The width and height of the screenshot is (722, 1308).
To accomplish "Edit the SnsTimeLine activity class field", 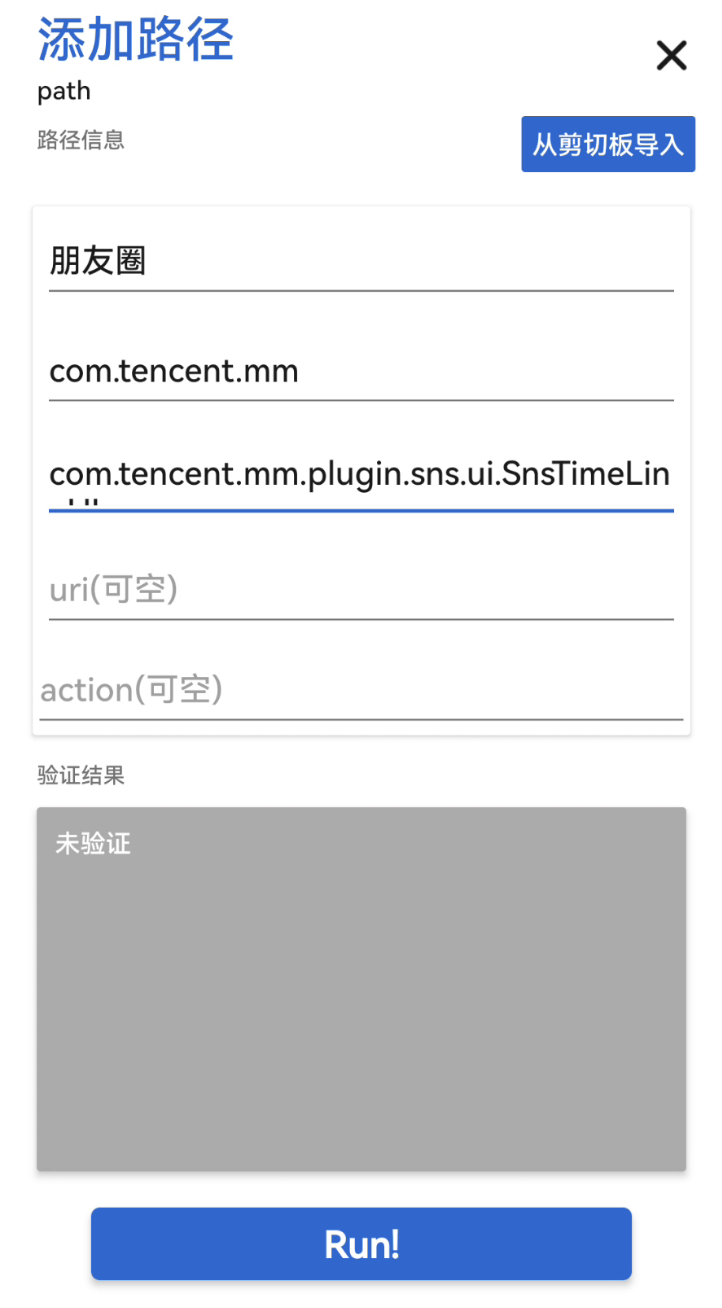I will coord(360,476).
